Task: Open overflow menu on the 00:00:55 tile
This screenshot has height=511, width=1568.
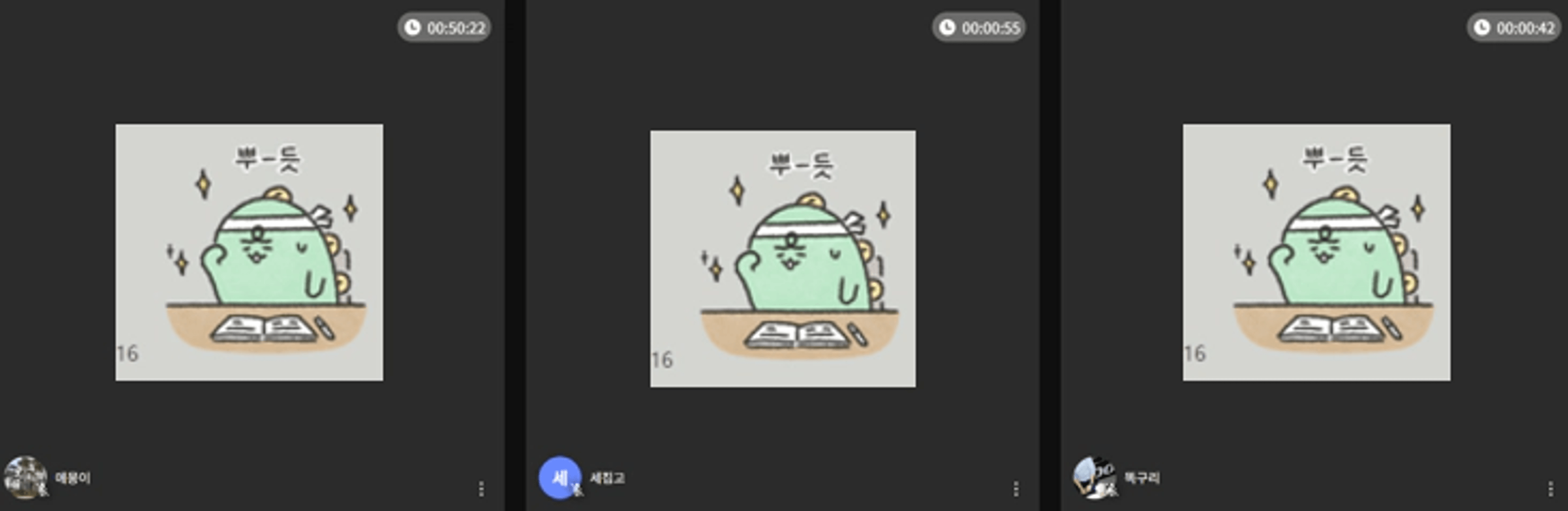Action: point(1016,489)
